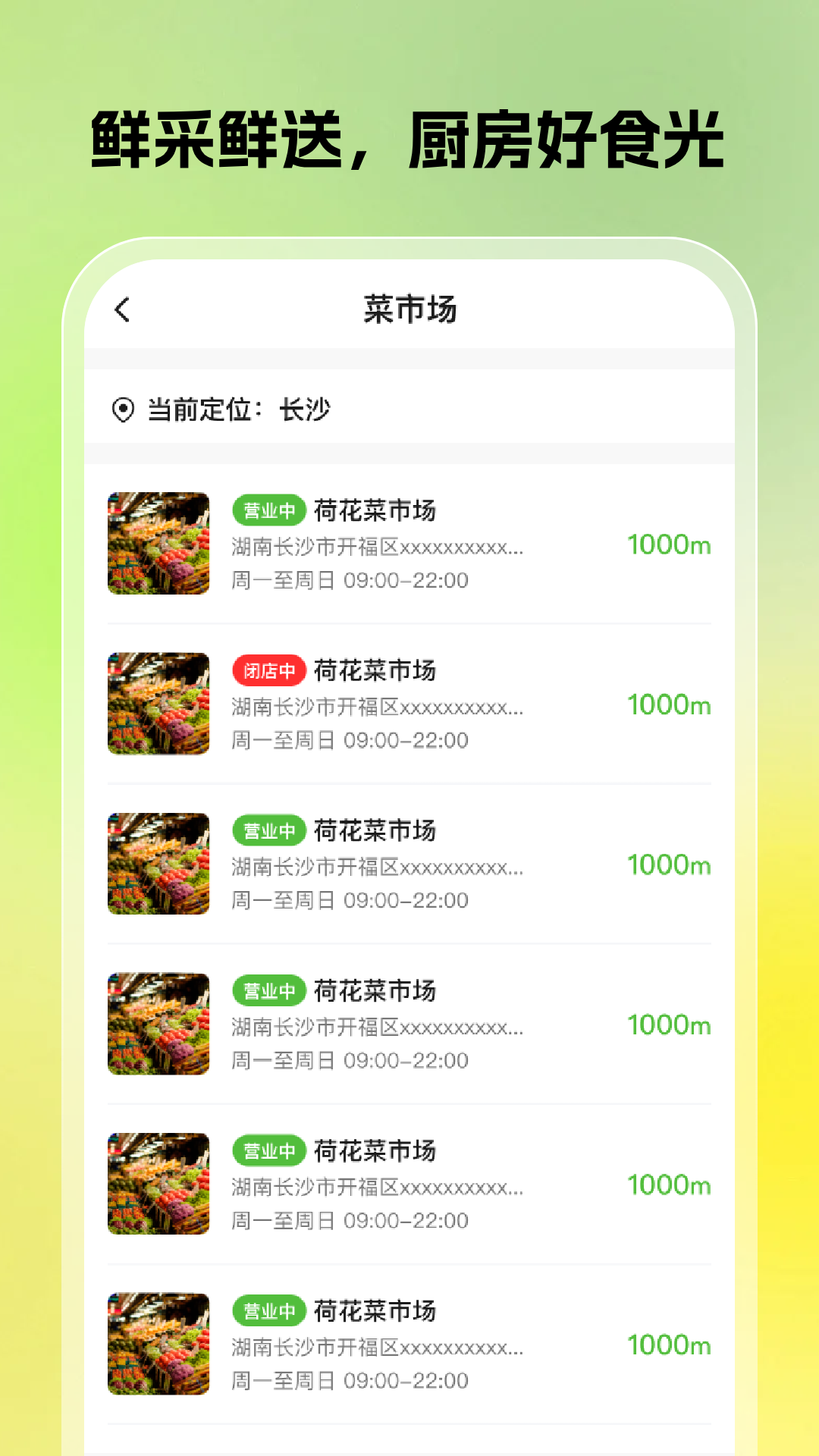
Task: Open the first 荷花菜市场 market listing
Action: point(409,544)
